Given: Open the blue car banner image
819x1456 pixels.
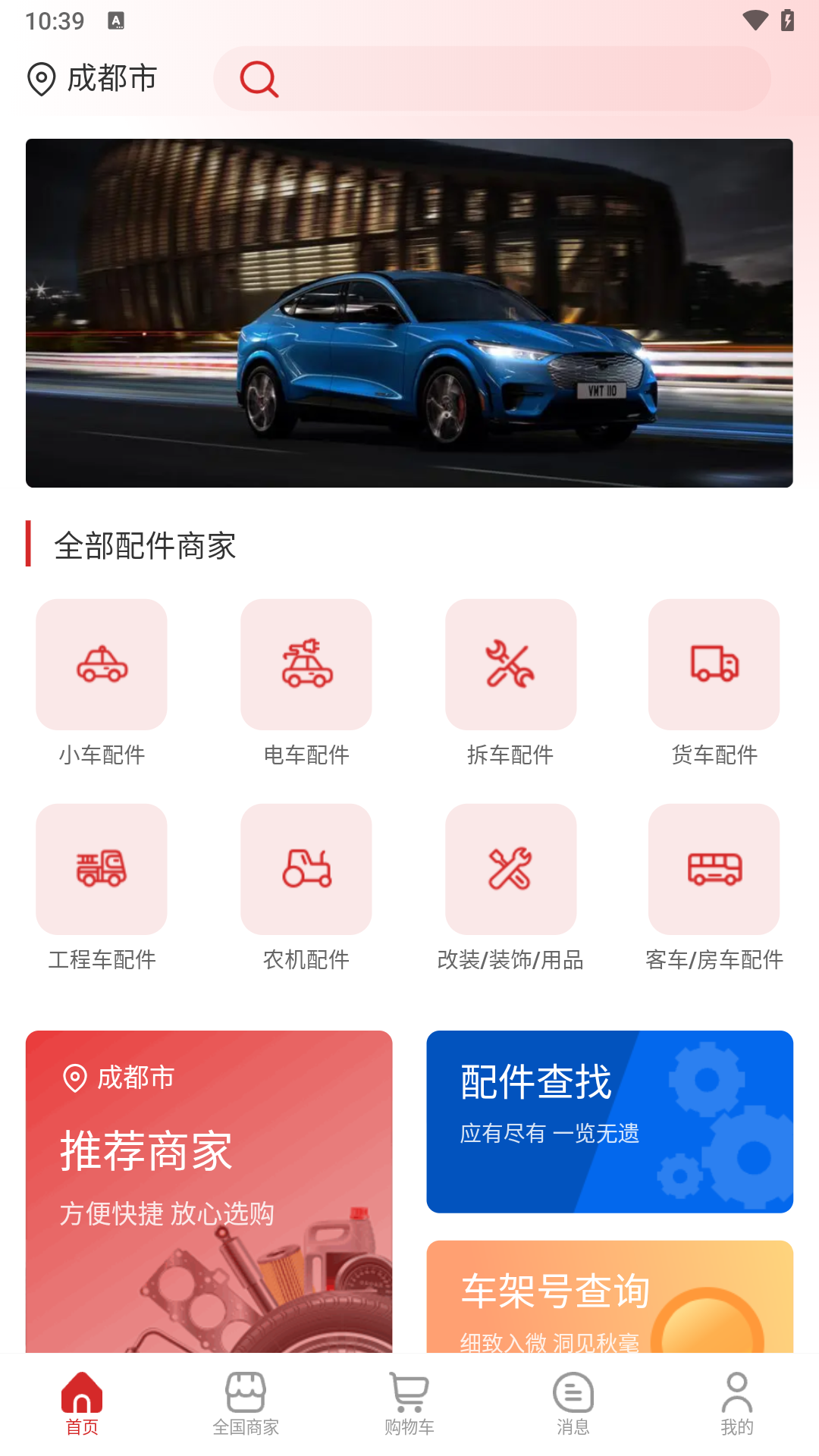Looking at the screenshot, I should 409,311.
